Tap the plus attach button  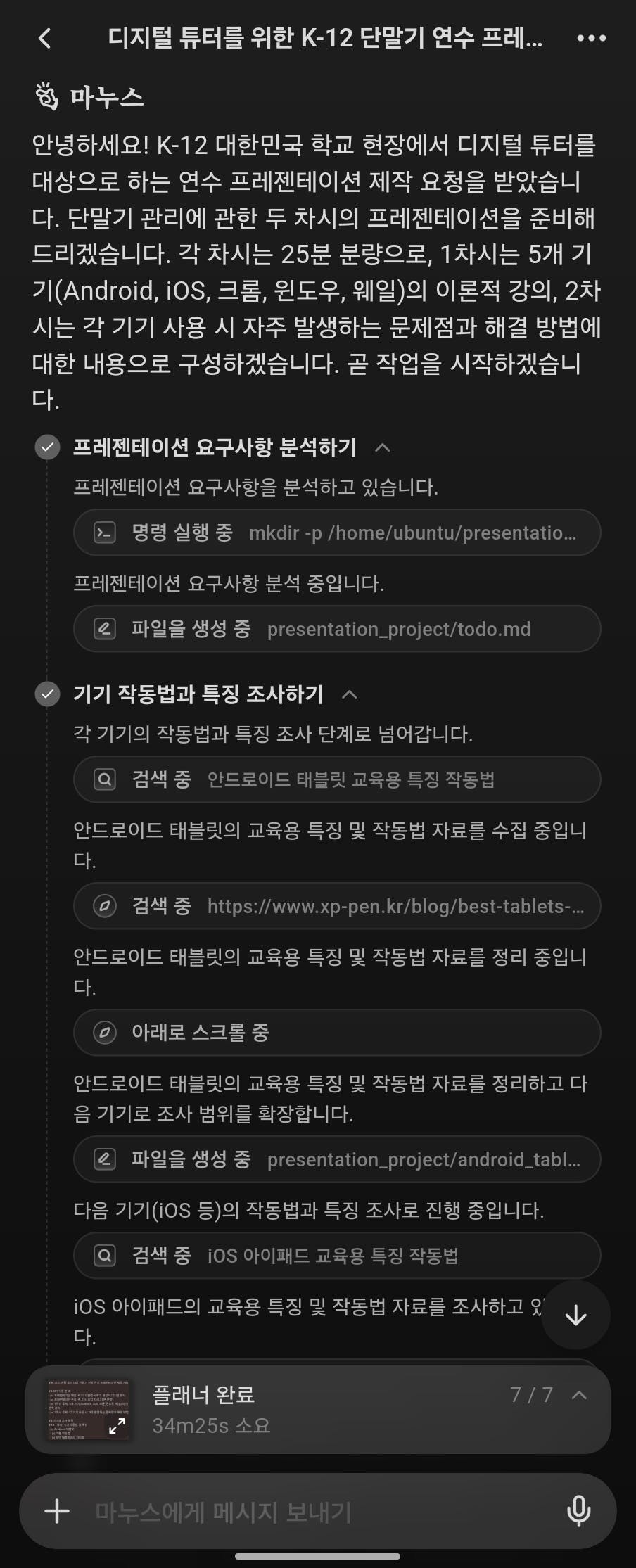(57, 1511)
